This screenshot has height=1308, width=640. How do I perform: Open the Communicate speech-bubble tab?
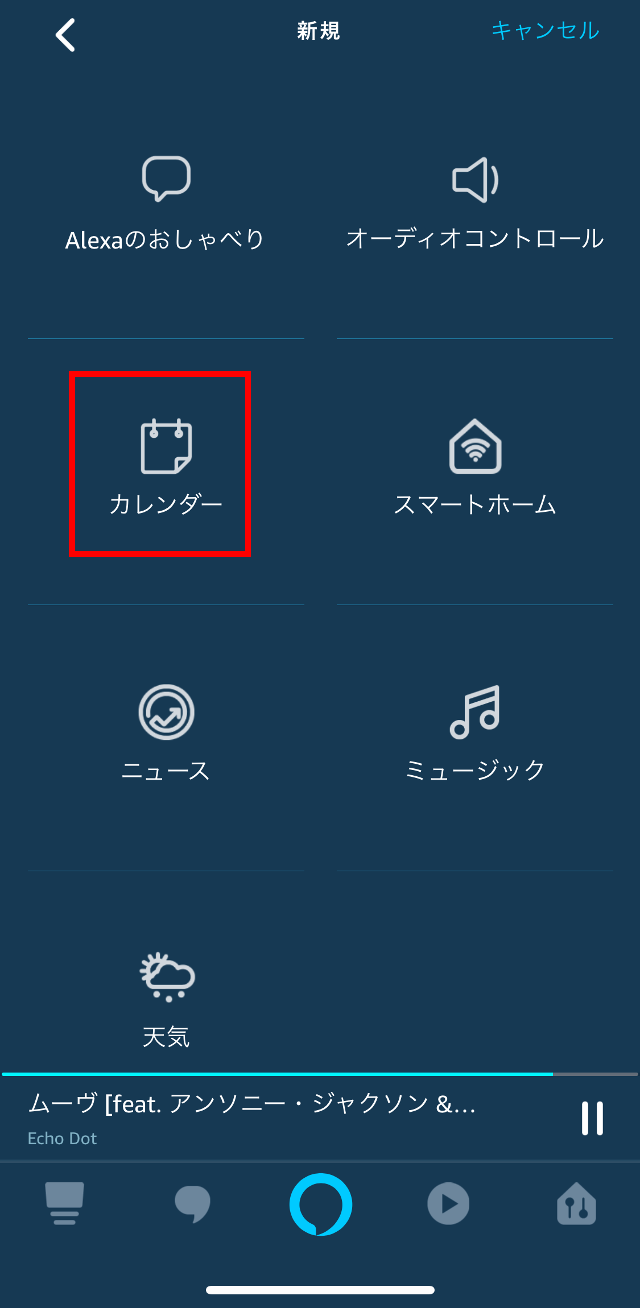click(192, 1204)
